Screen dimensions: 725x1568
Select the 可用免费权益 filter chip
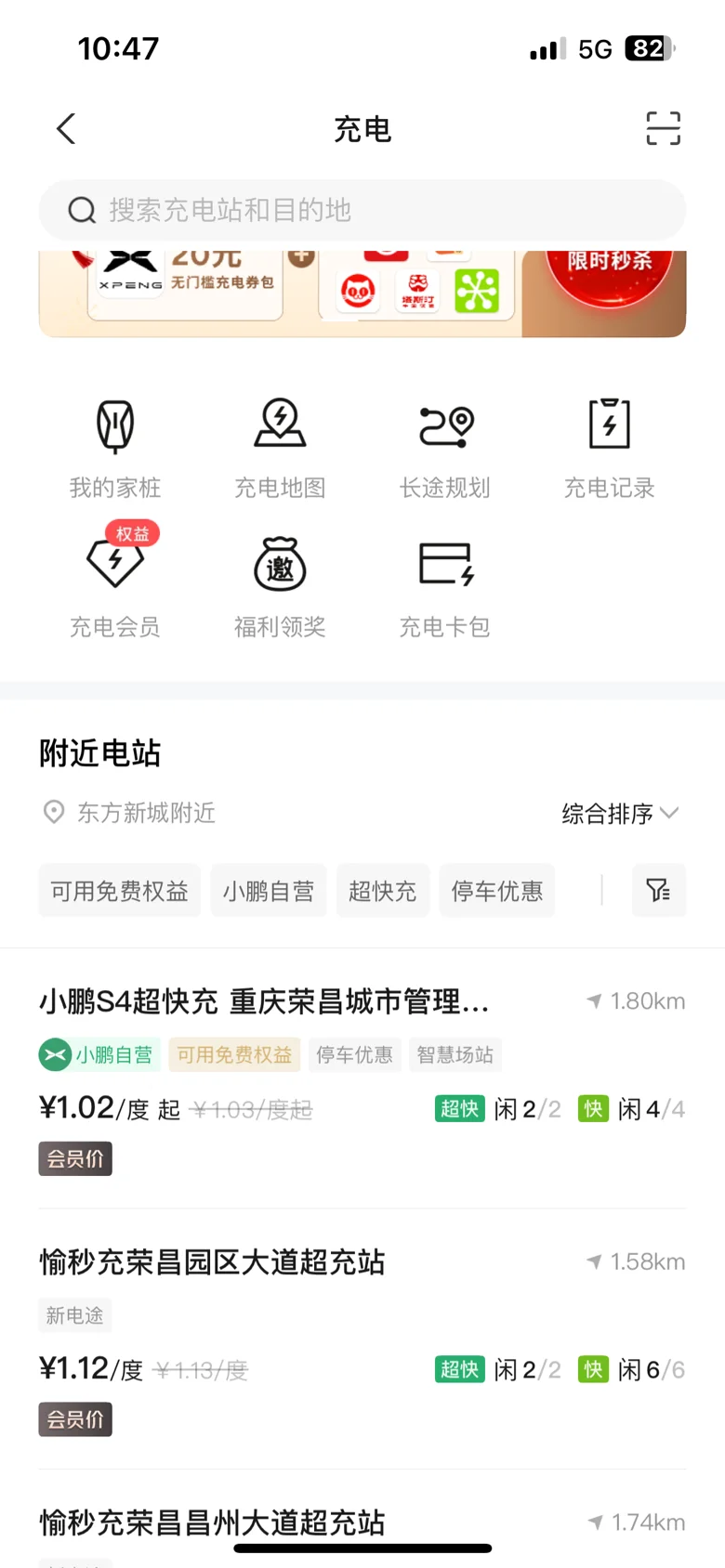[x=120, y=891]
